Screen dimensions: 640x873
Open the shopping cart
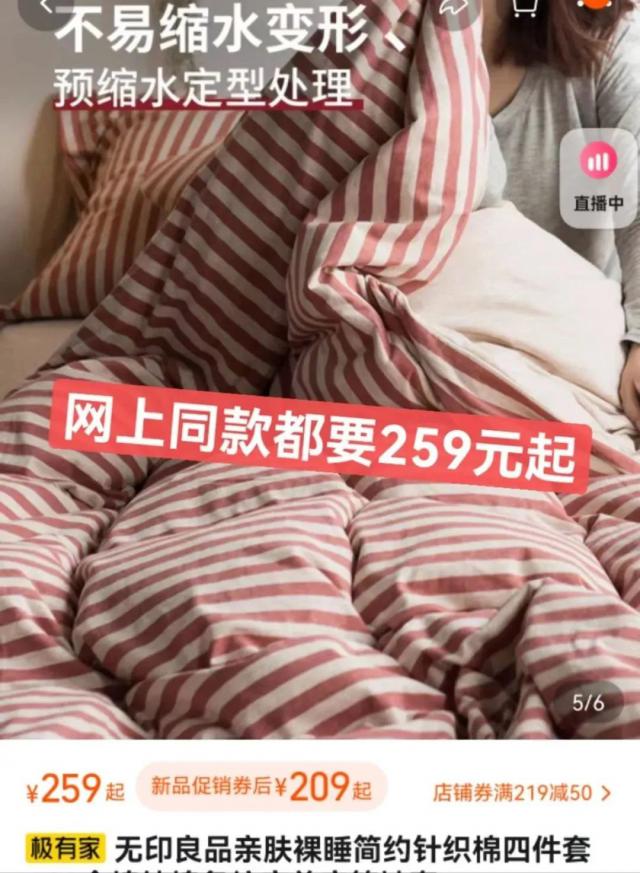coord(524,8)
